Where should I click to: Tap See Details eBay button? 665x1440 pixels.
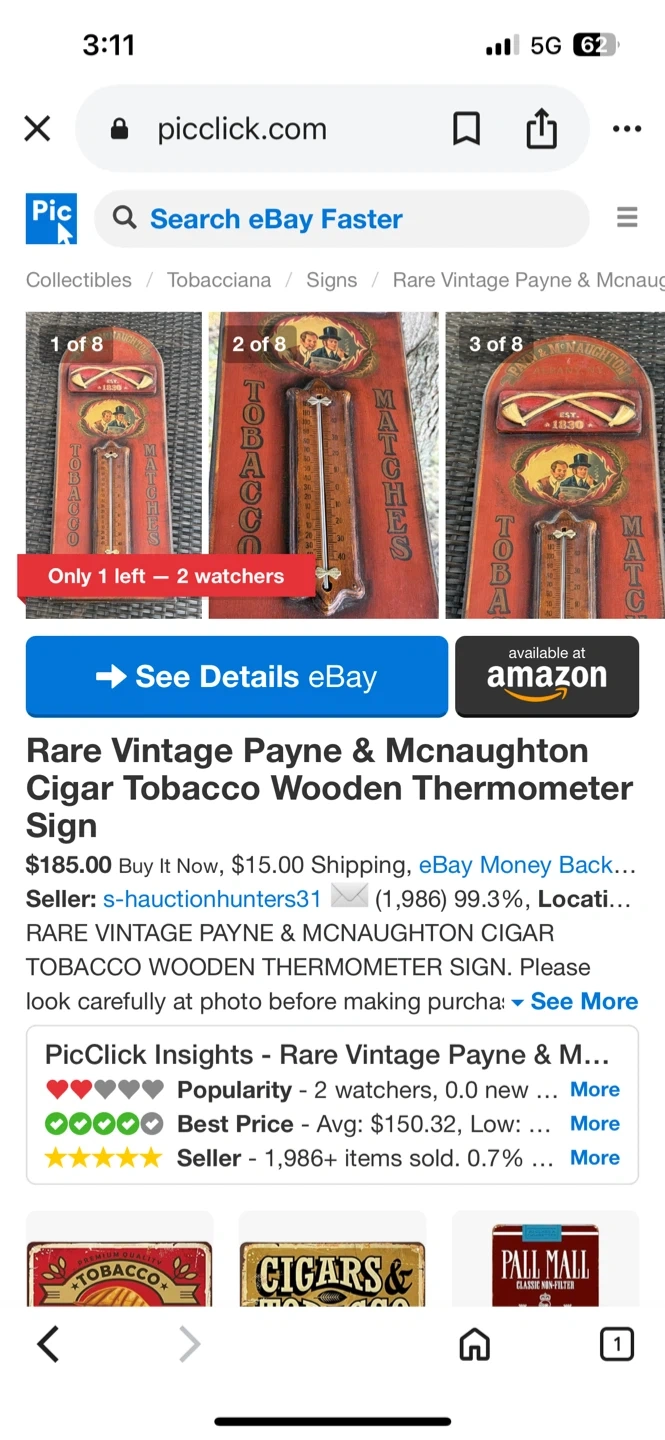tap(237, 677)
